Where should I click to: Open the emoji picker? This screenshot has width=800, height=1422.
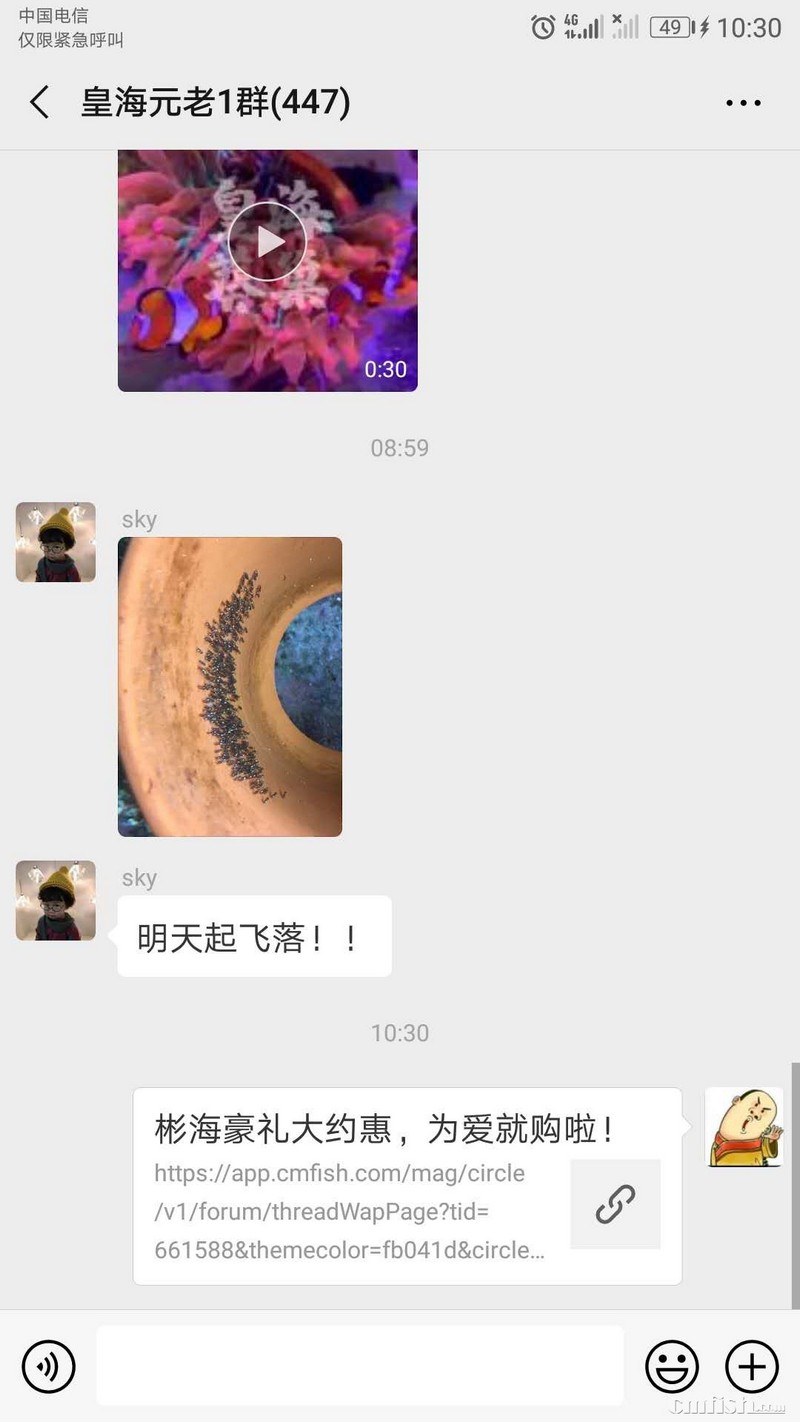(x=672, y=1366)
